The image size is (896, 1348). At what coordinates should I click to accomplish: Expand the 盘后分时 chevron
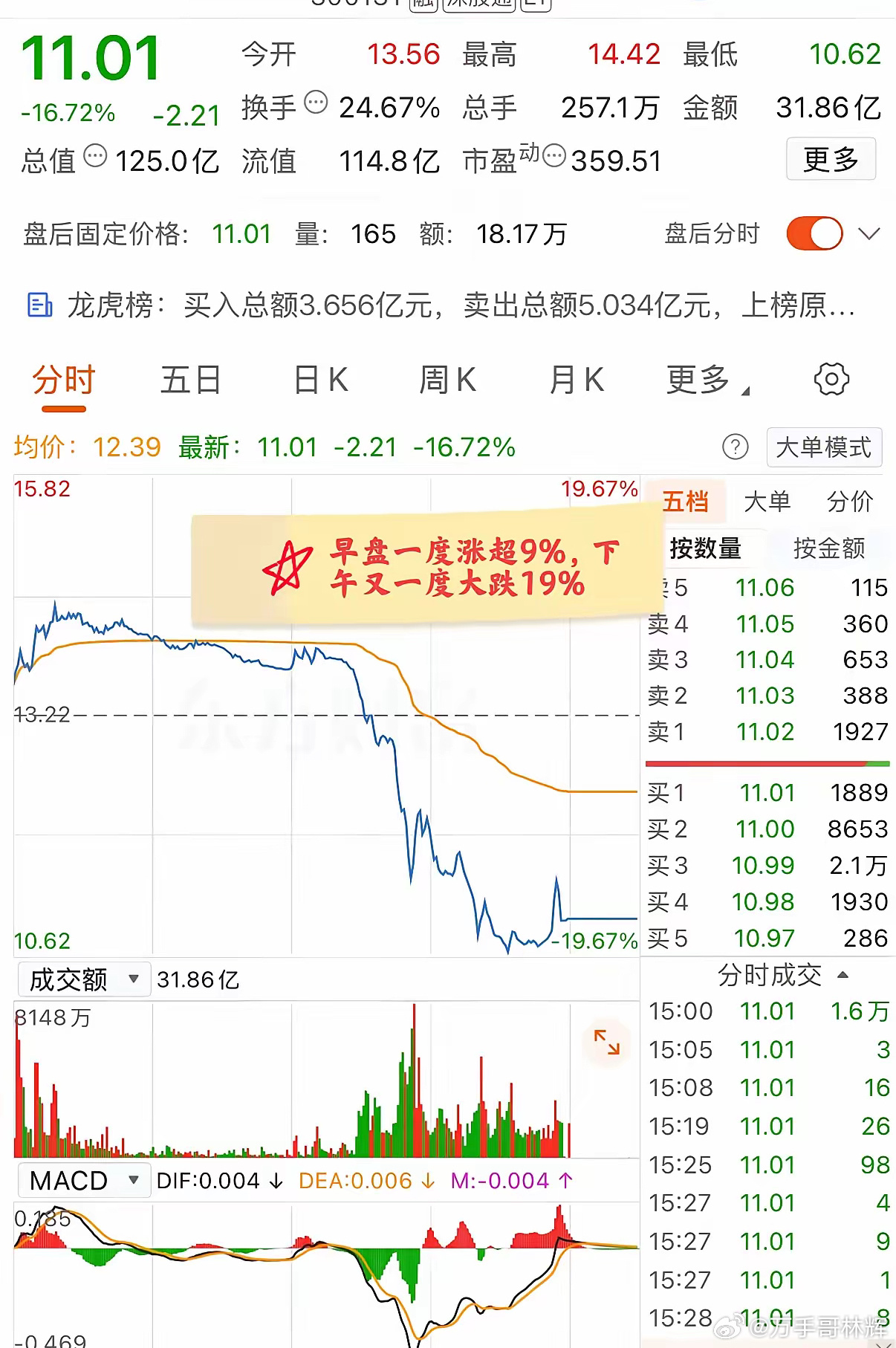(868, 233)
